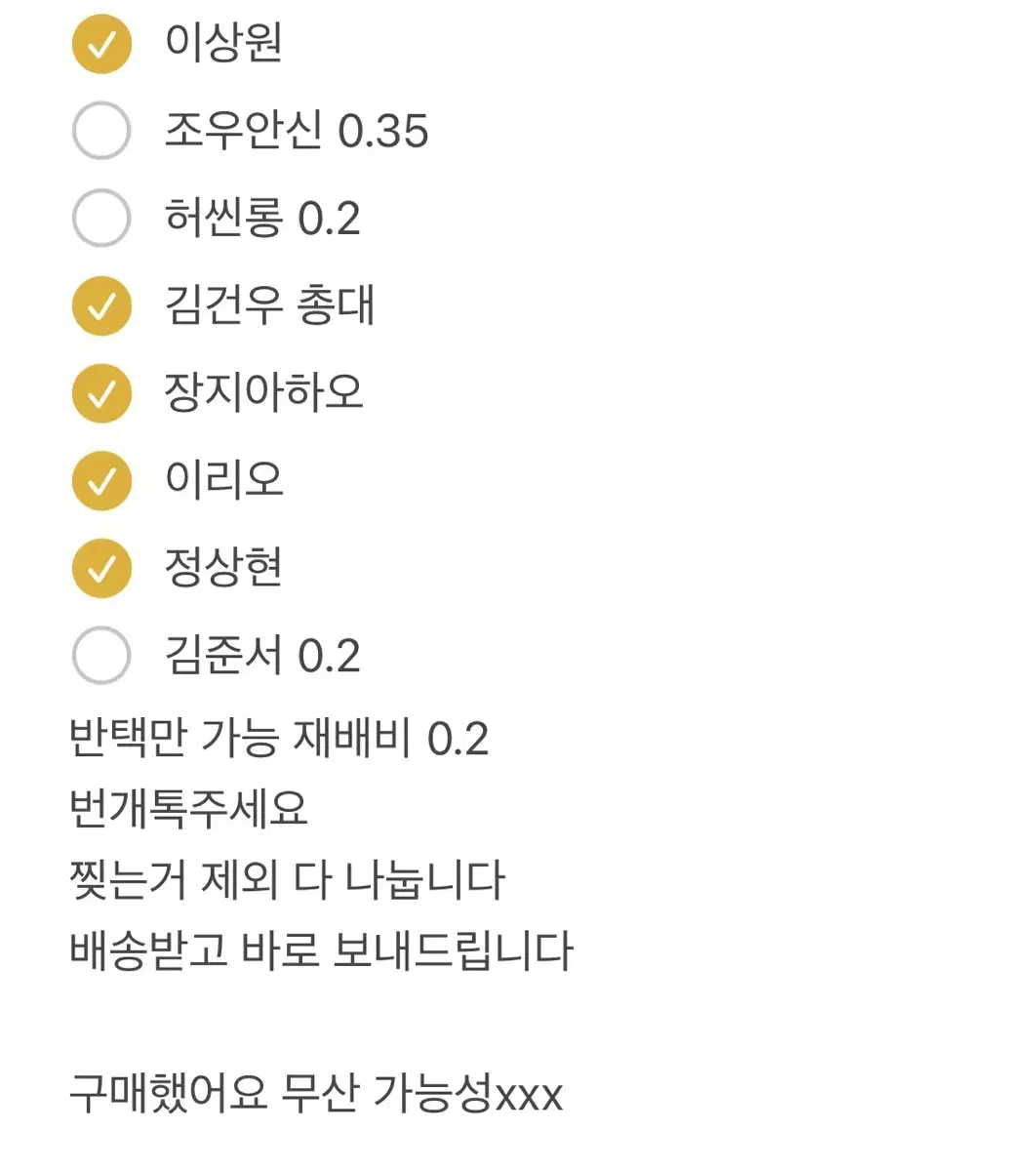Viewport: 1036px width, 1171px height.
Task: Select the 이리오 option row
Action: point(224,479)
